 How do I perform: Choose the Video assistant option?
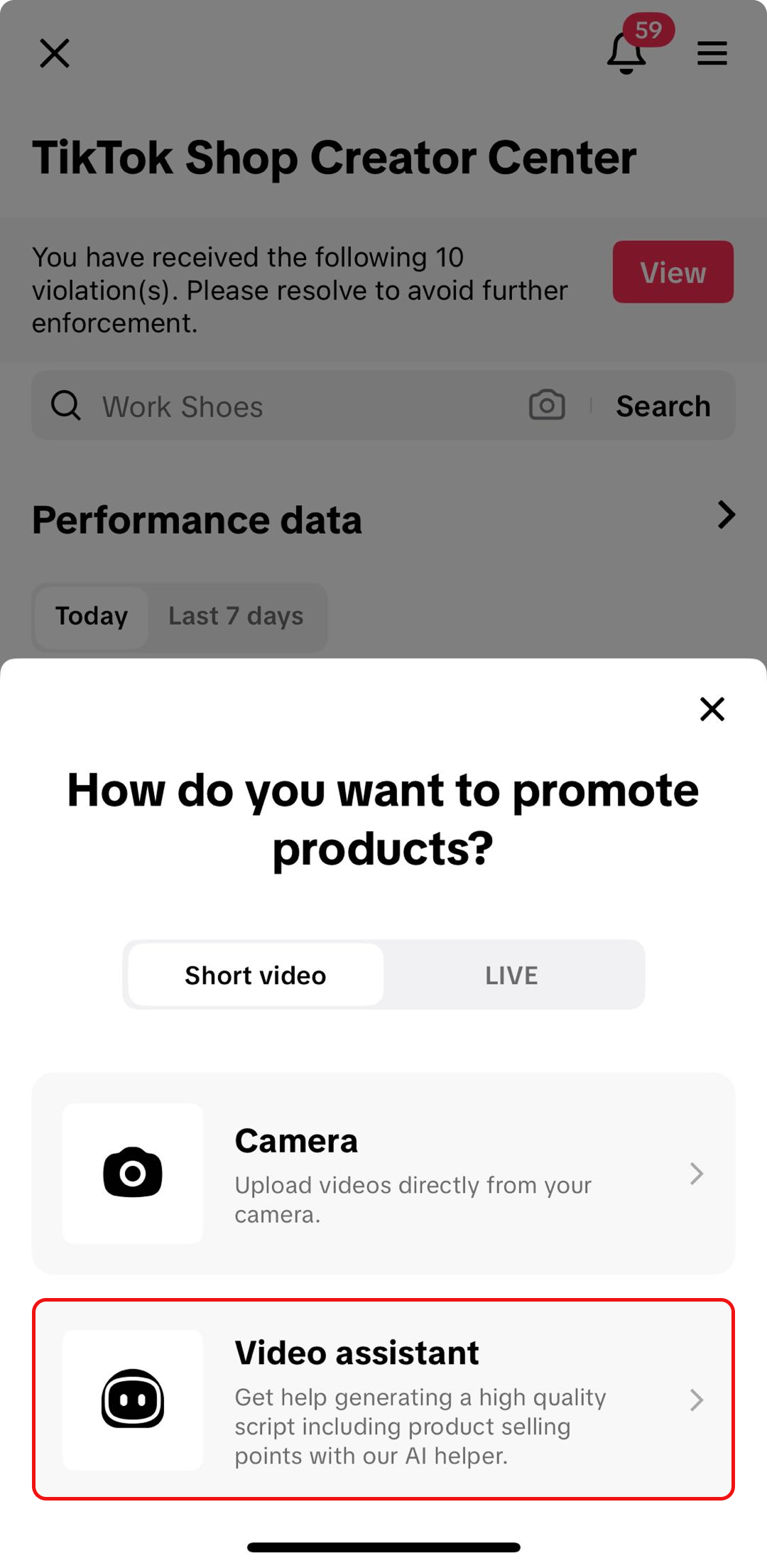point(383,1399)
